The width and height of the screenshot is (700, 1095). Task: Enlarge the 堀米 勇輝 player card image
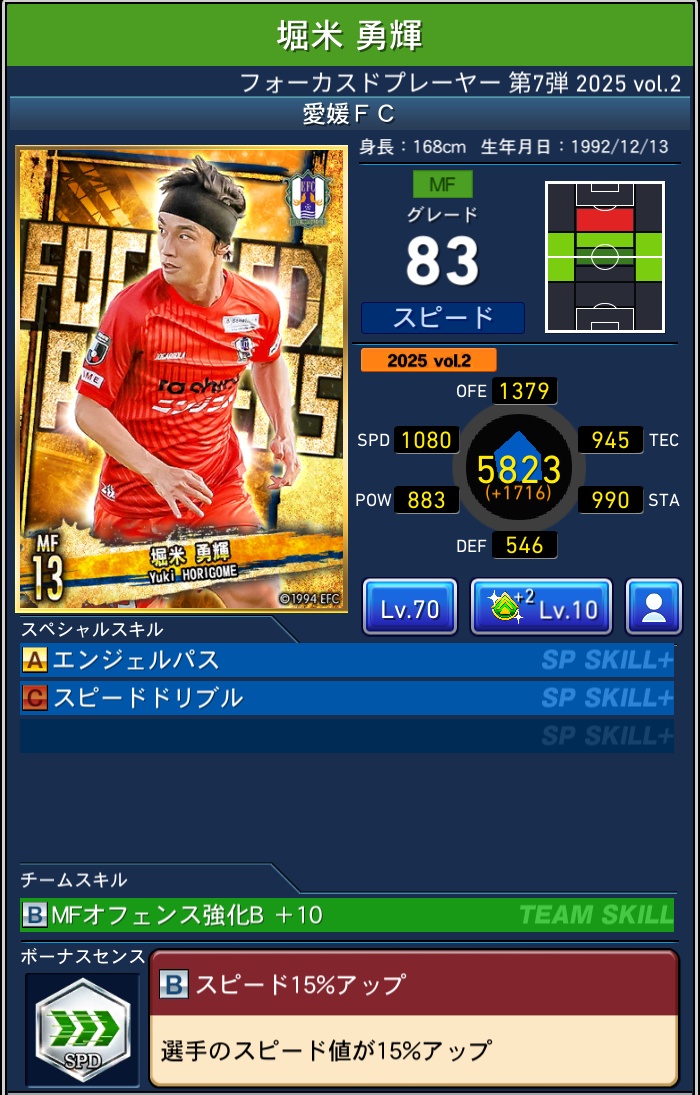tap(182, 379)
